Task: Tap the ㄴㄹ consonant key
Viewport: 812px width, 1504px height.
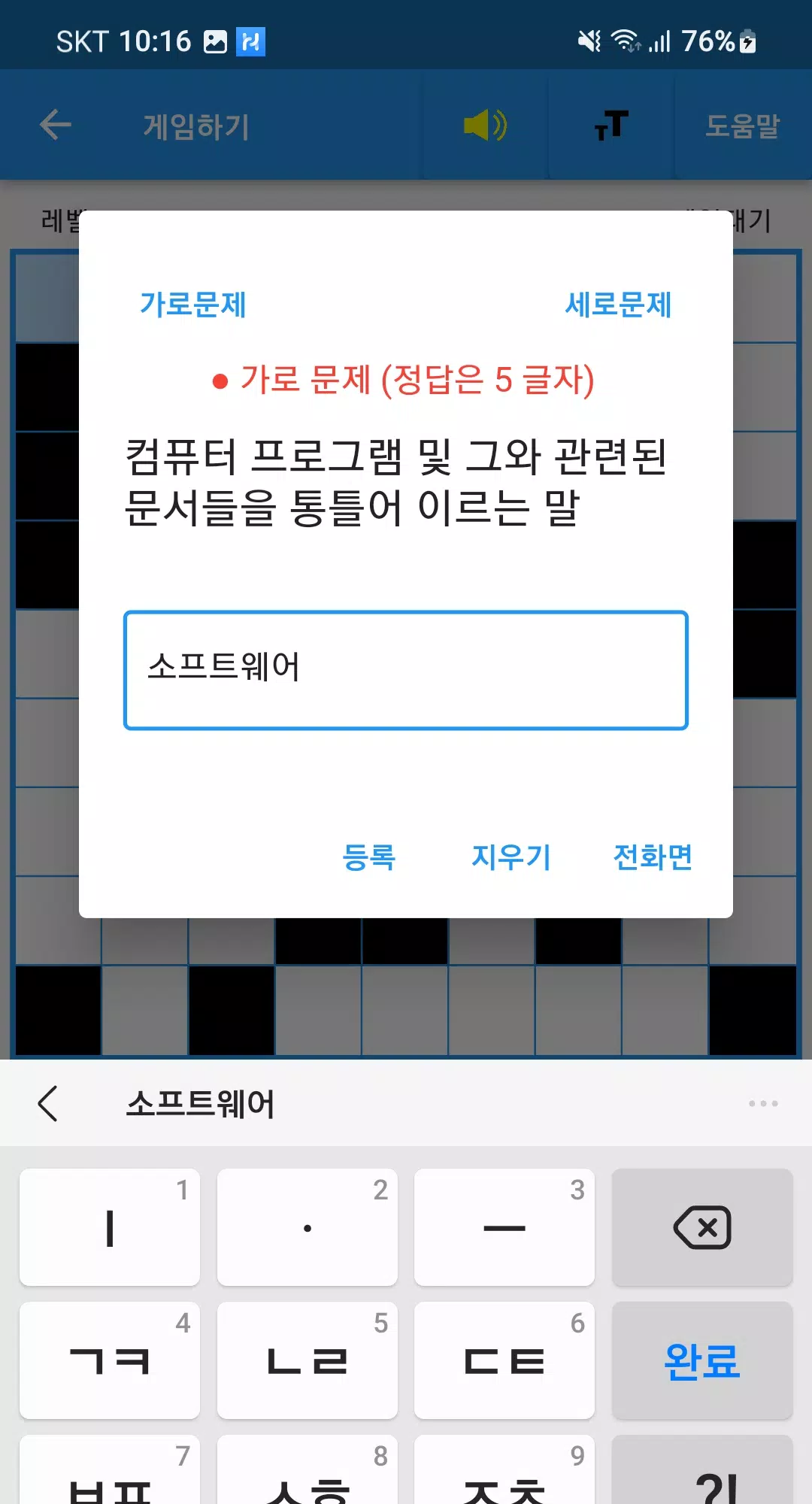Action: point(307,1360)
